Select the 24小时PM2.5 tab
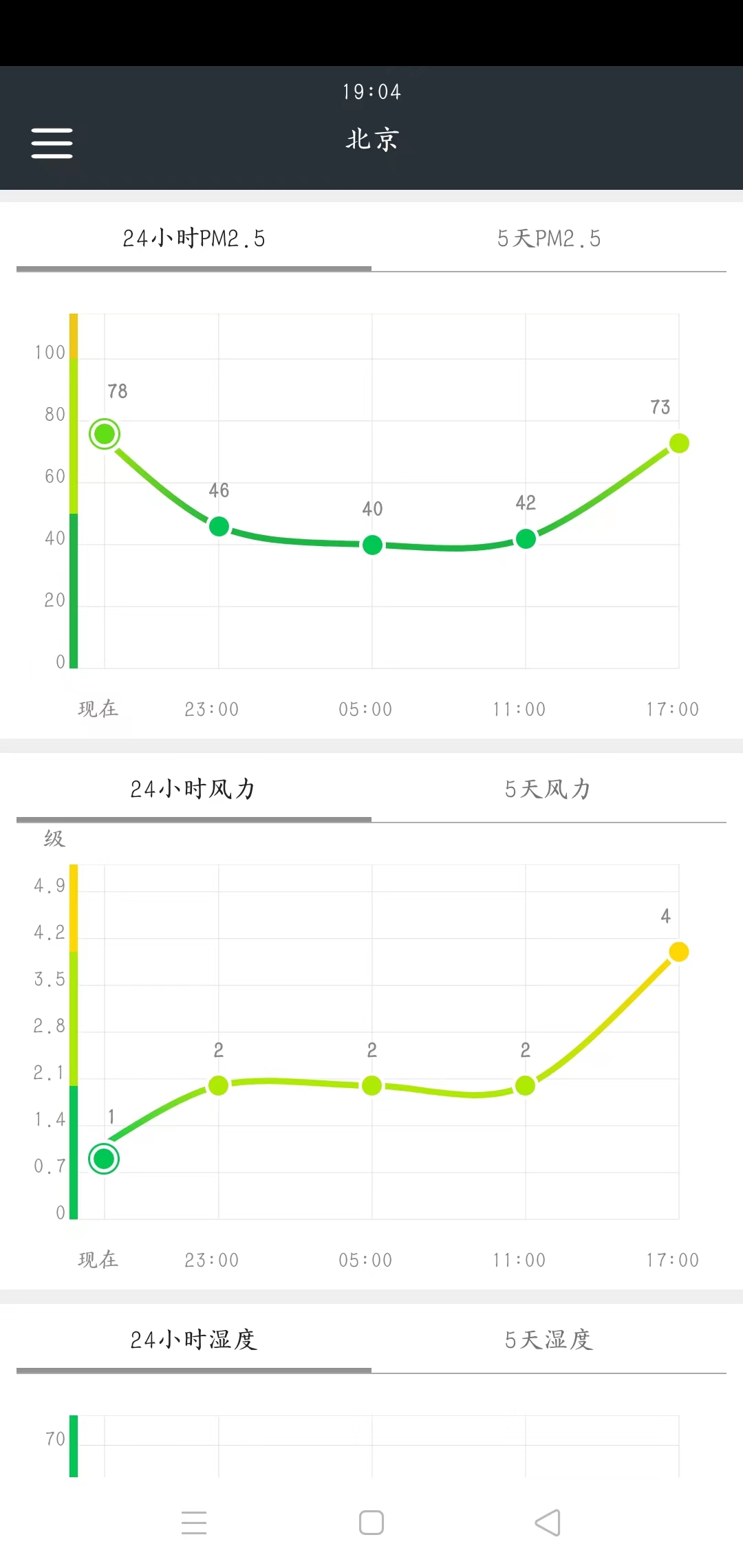This screenshot has width=743, height=1568. pyautogui.click(x=193, y=239)
